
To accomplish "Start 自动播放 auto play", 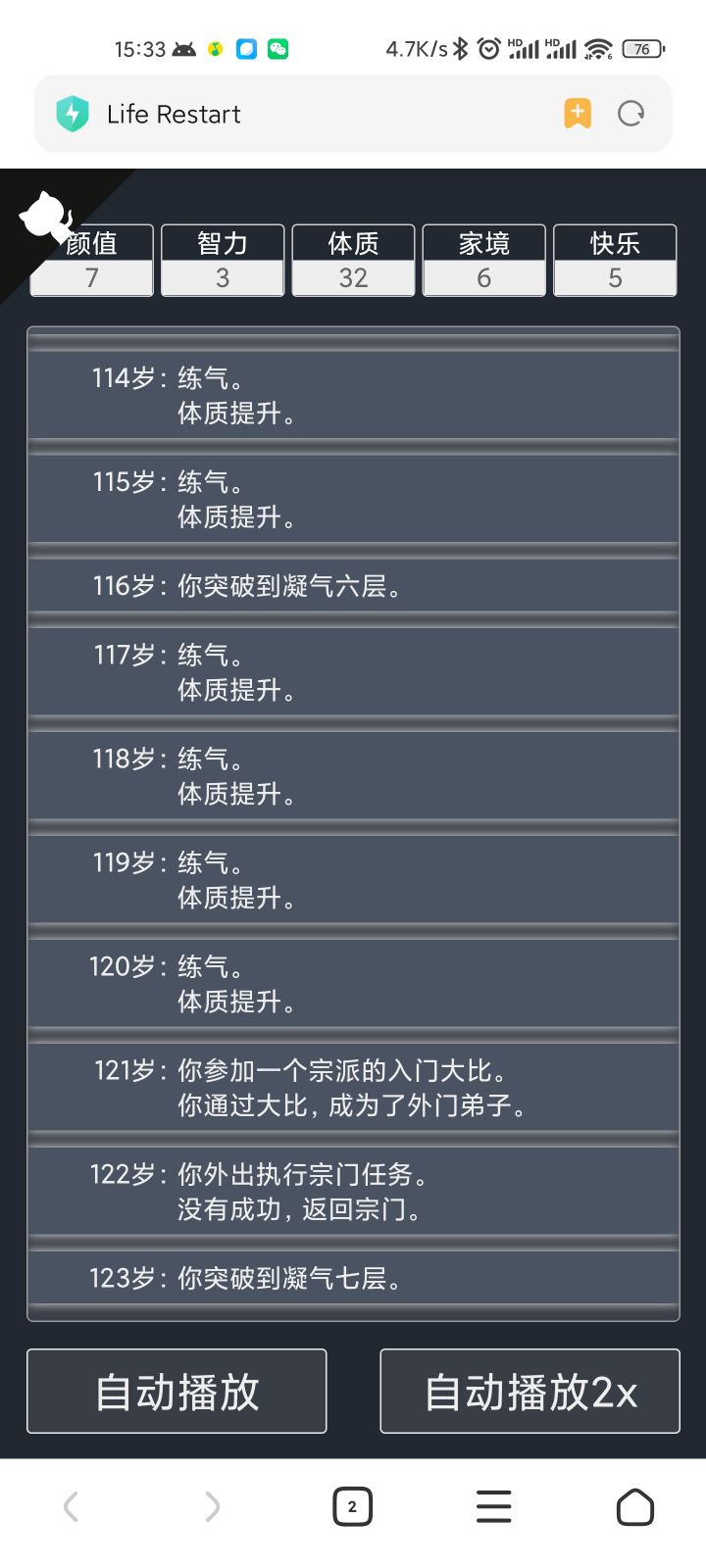I will (176, 1391).
